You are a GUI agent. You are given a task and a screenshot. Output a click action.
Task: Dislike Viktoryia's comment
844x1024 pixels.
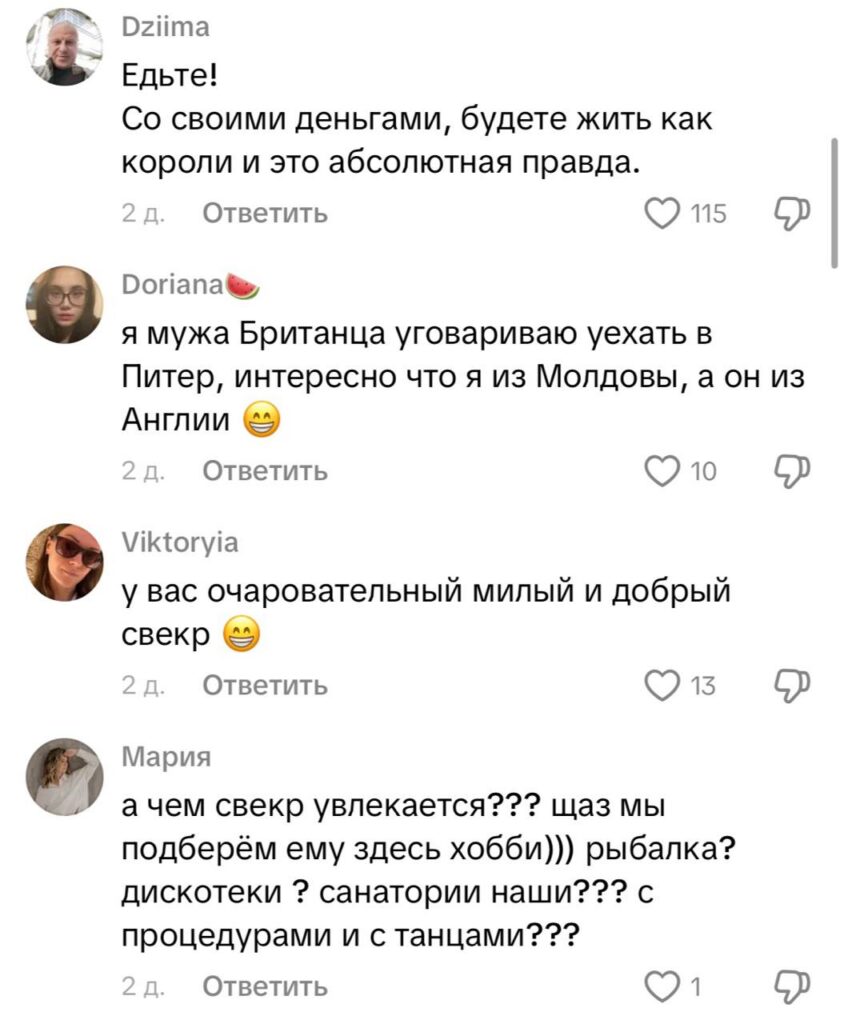pos(792,684)
